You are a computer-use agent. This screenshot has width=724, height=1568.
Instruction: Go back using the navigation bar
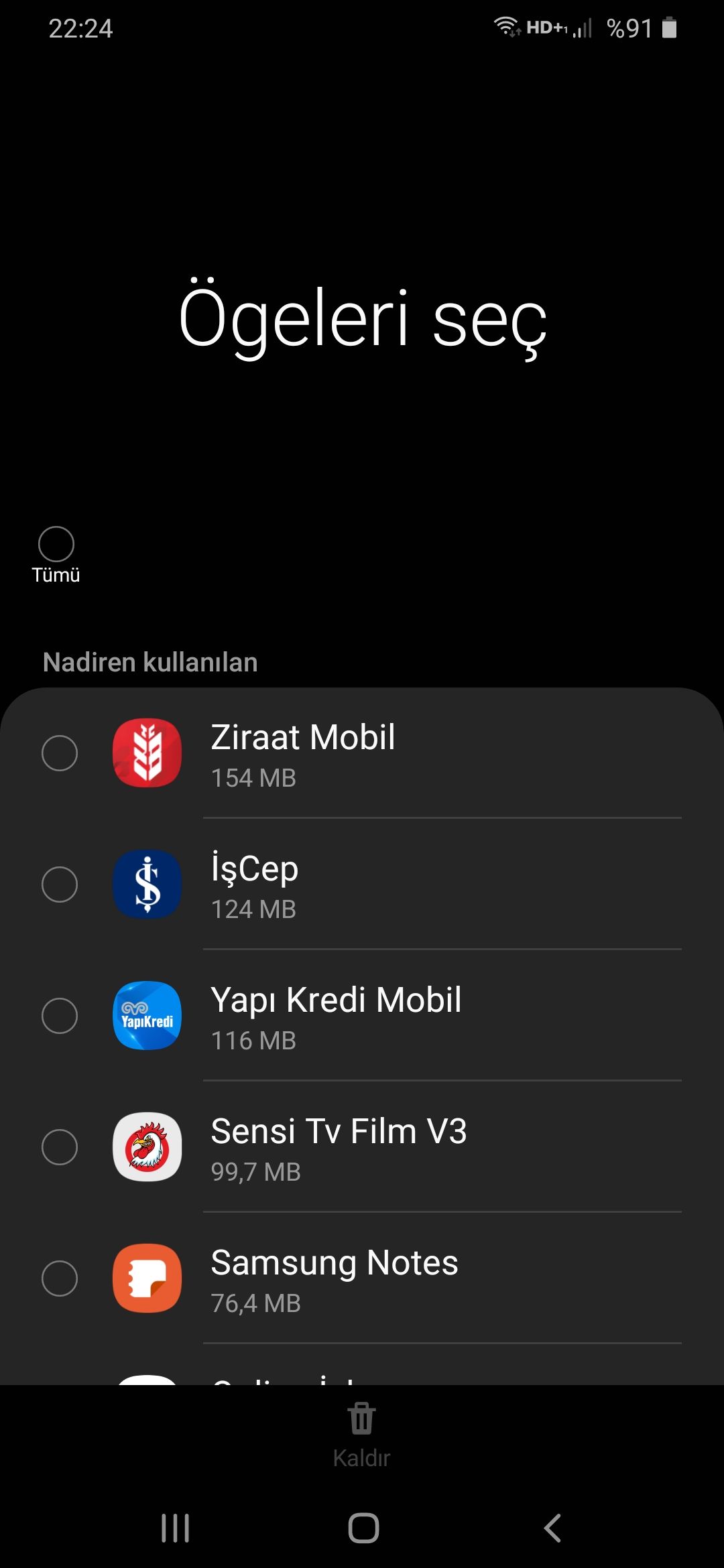(x=552, y=1528)
